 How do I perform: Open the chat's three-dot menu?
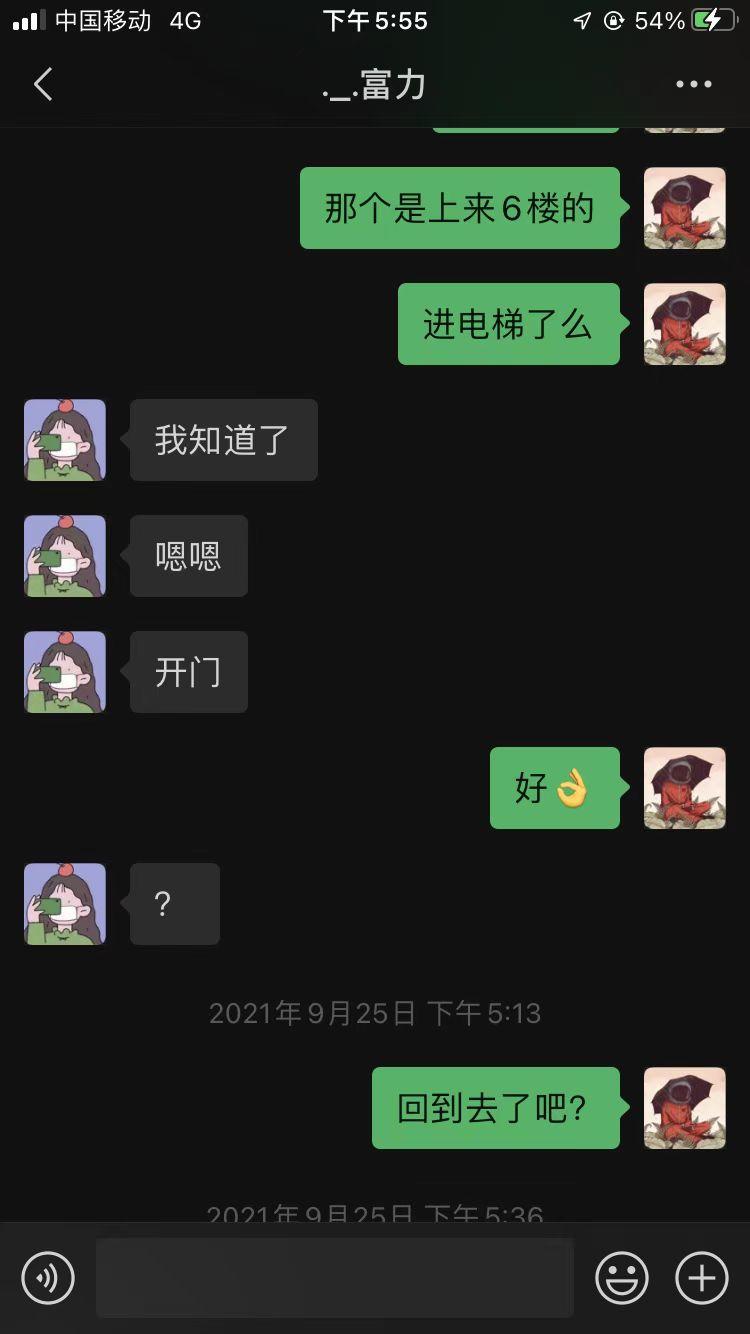point(694,85)
